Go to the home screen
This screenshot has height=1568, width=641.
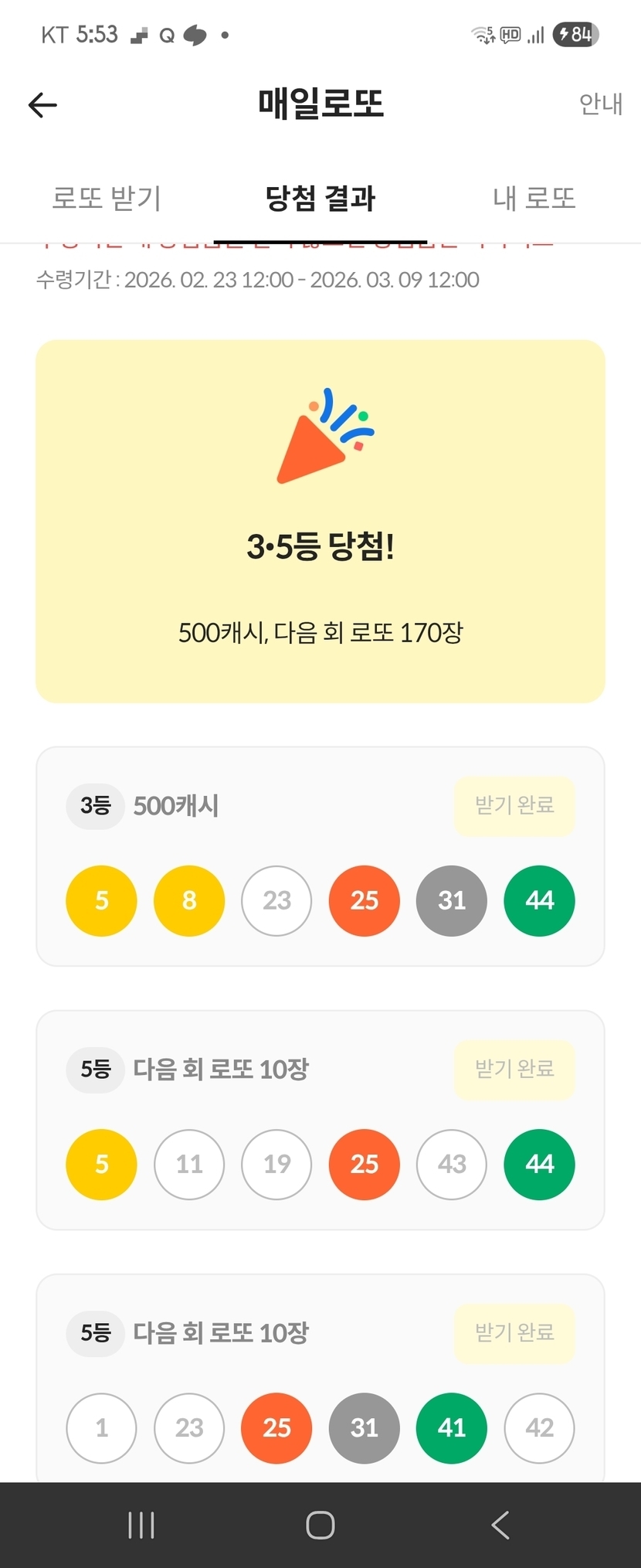pyautogui.click(x=320, y=1525)
